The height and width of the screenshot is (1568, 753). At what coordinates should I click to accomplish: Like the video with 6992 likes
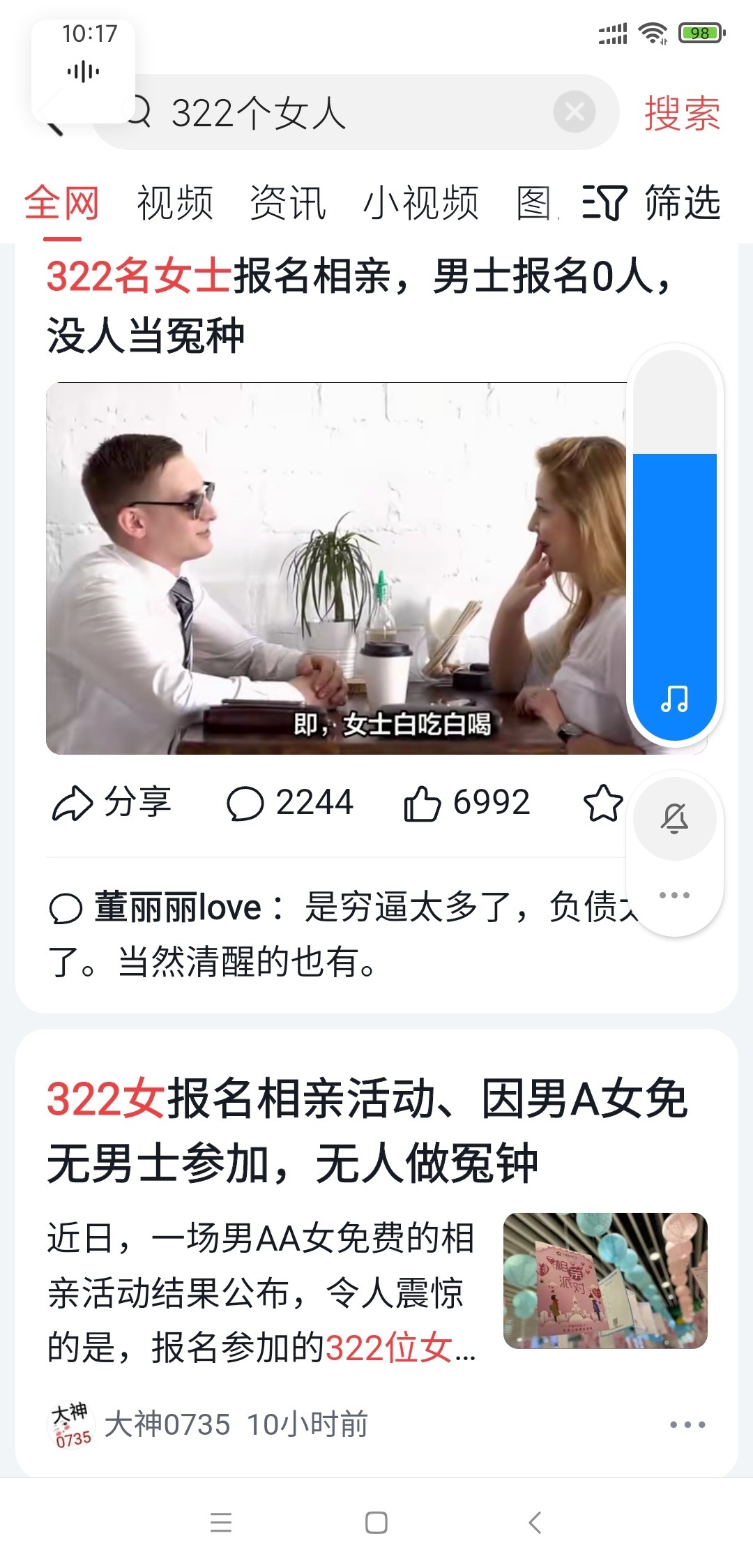467,803
